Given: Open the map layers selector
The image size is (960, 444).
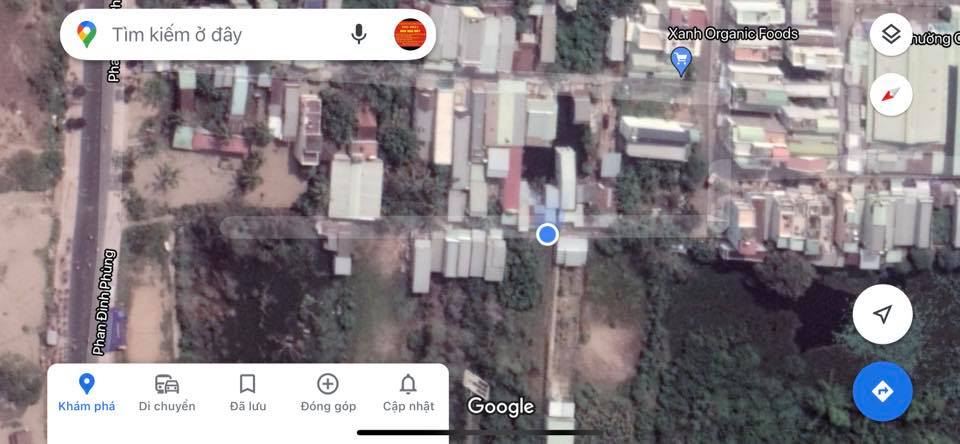Looking at the screenshot, I should 891,36.
